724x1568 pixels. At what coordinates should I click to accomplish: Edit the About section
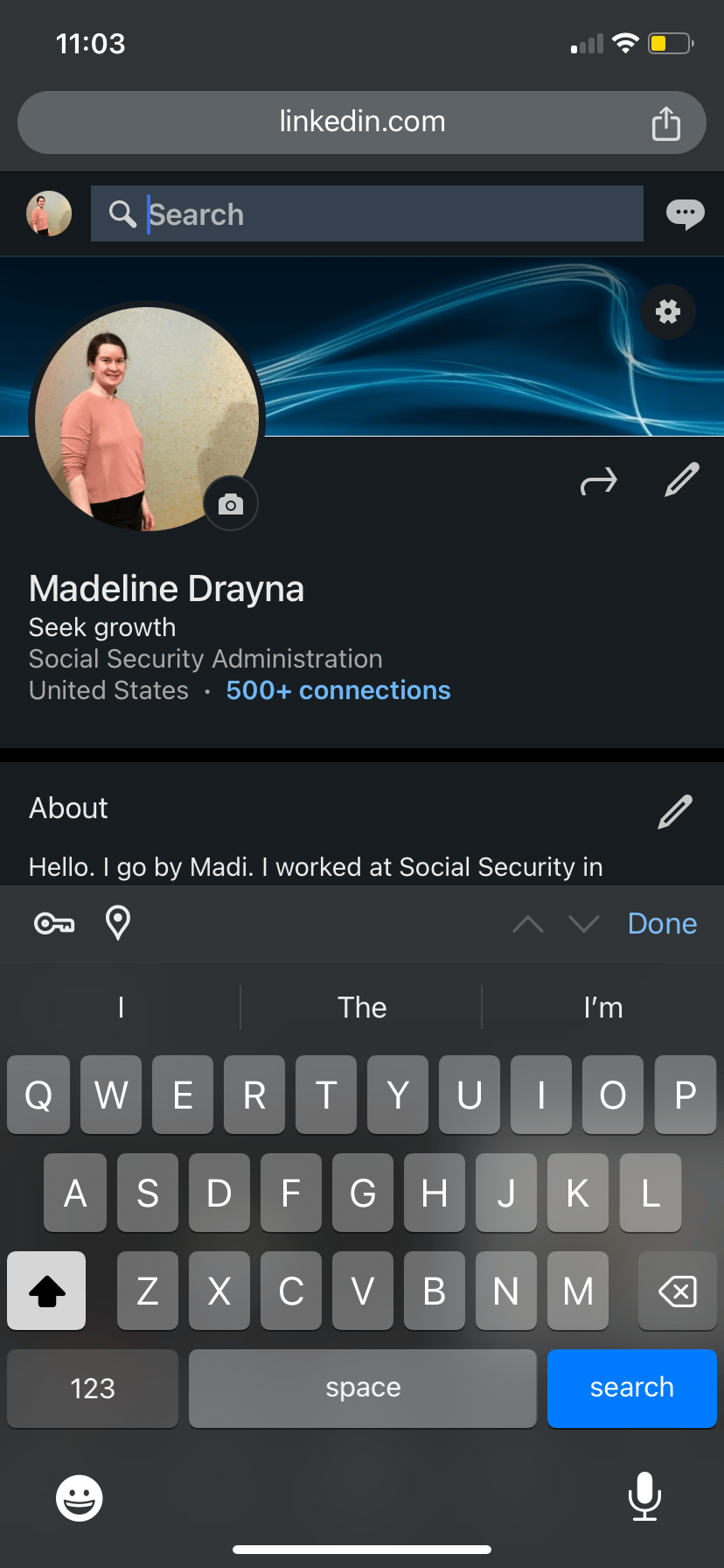tap(675, 811)
